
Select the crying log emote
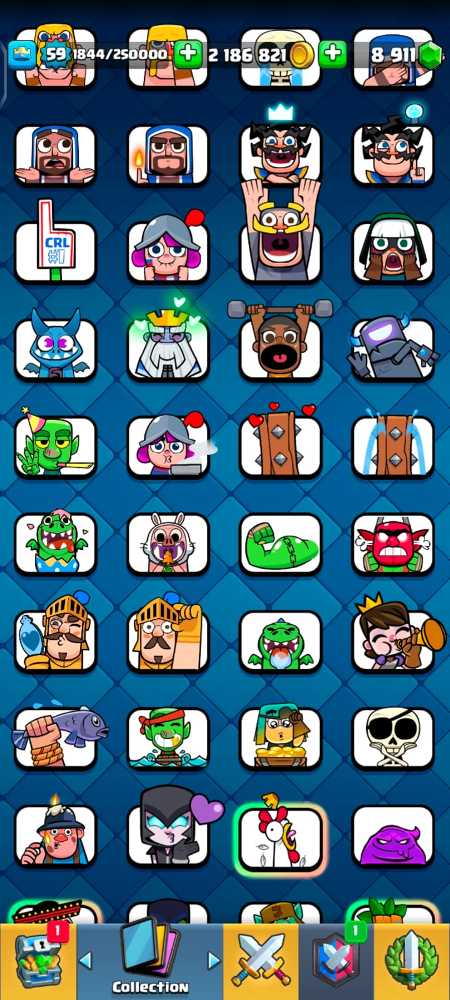(393, 446)
